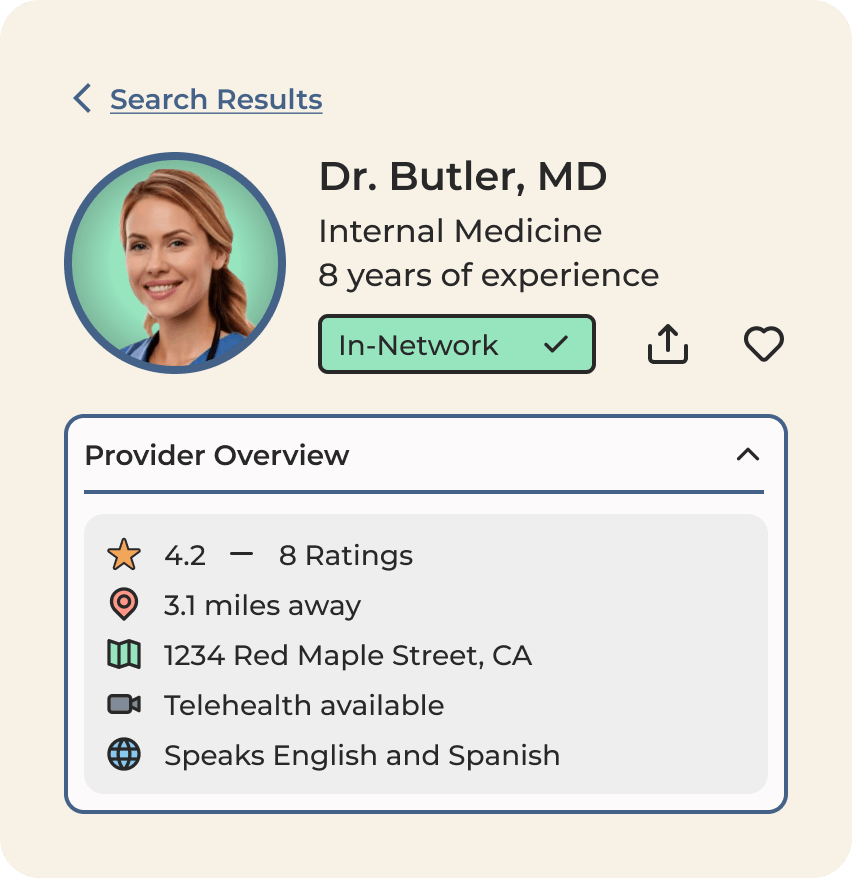This screenshot has width=852, height=878.
Task: Favorite Dr. Butler with the heart icon
Action: tap(764, 345)
